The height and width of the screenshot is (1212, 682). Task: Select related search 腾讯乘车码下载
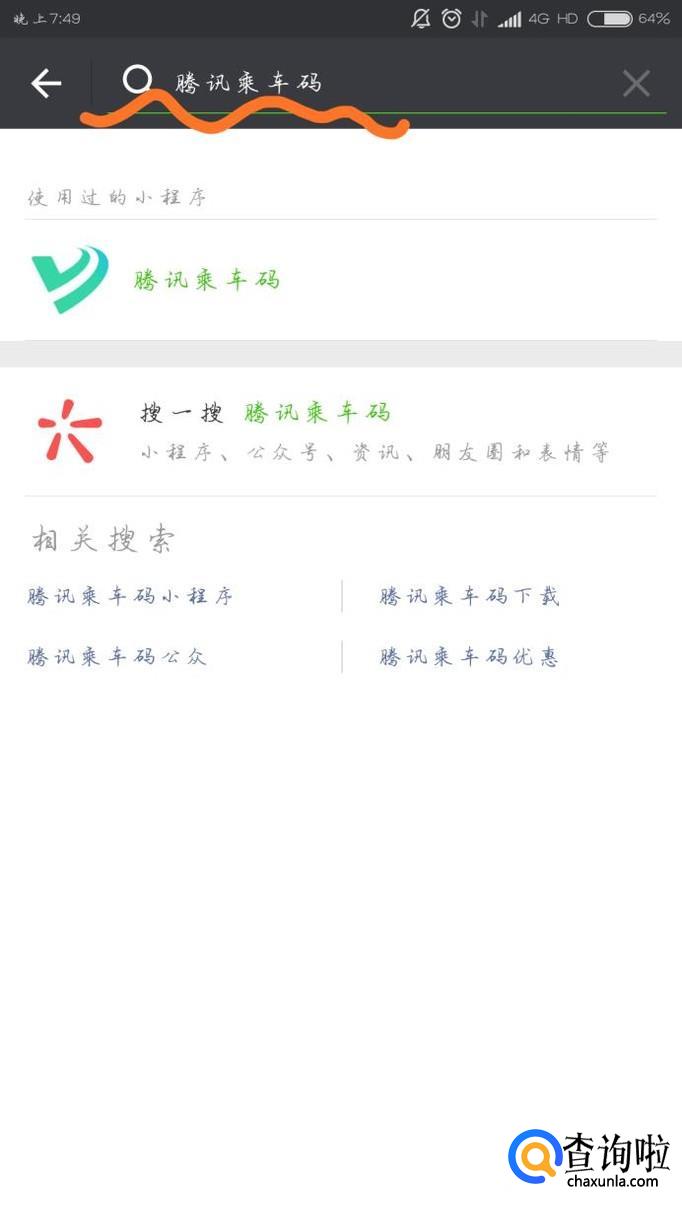469,597
